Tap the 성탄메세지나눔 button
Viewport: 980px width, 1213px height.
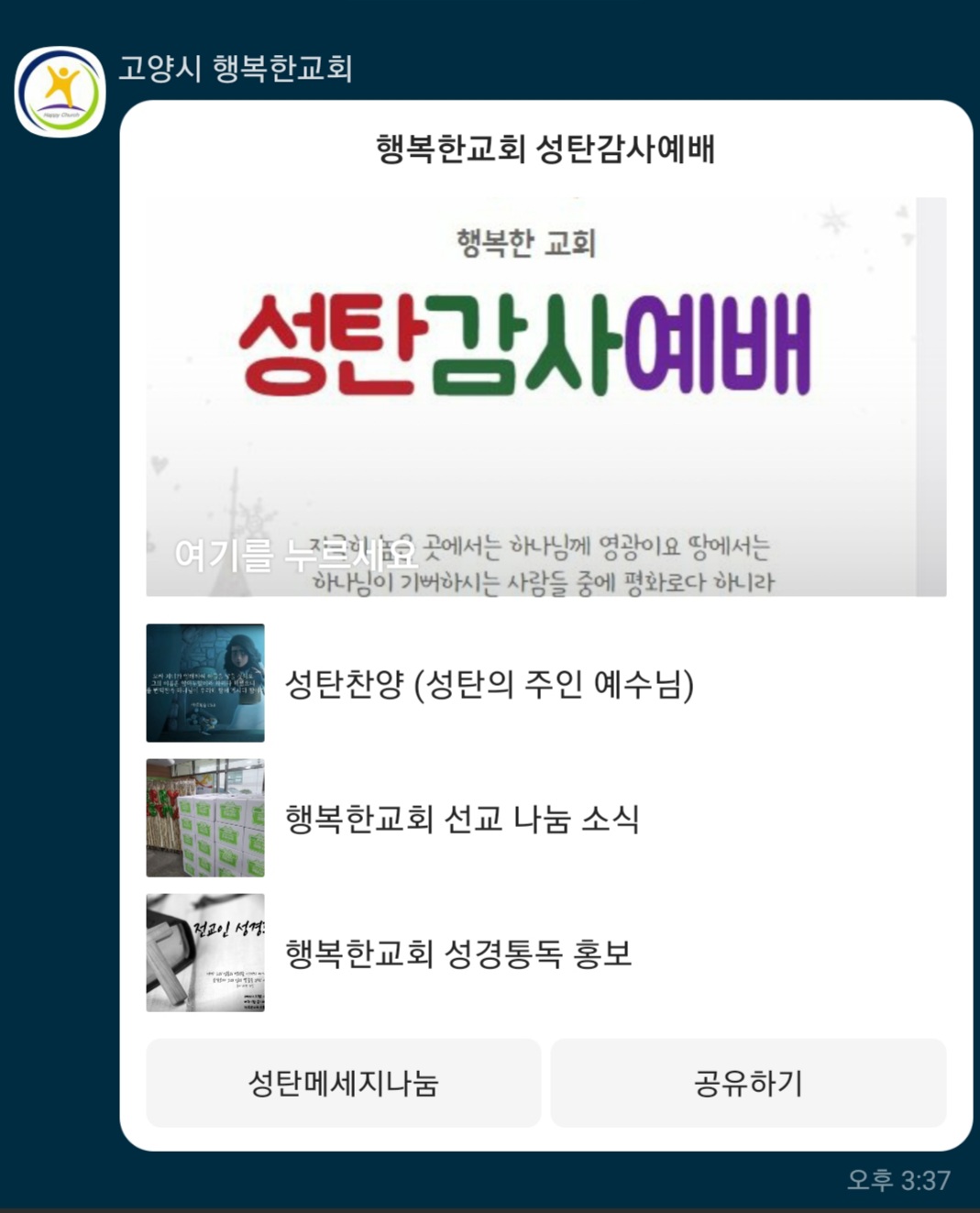[343, 1083]
